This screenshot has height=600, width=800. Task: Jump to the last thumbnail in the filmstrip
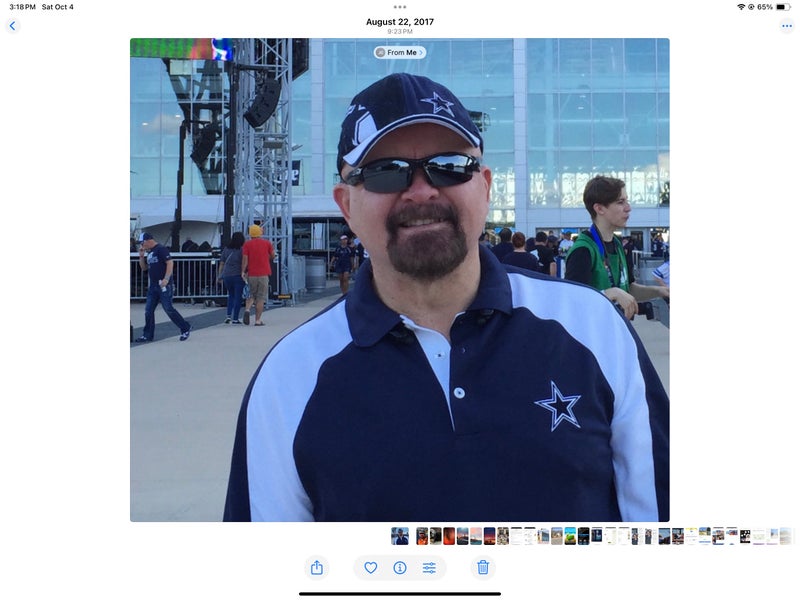coord(785,536)
